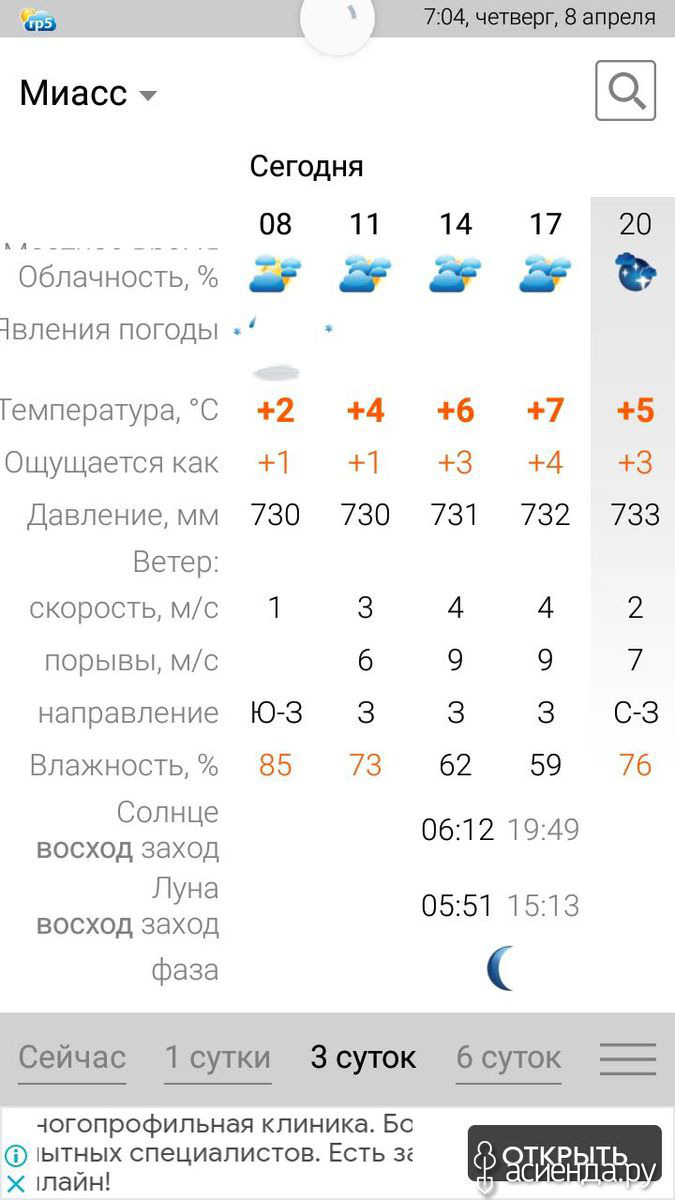Open the hamburger menu
The height and width of the screenshot is (1200, 675).
pos(628,1059)
